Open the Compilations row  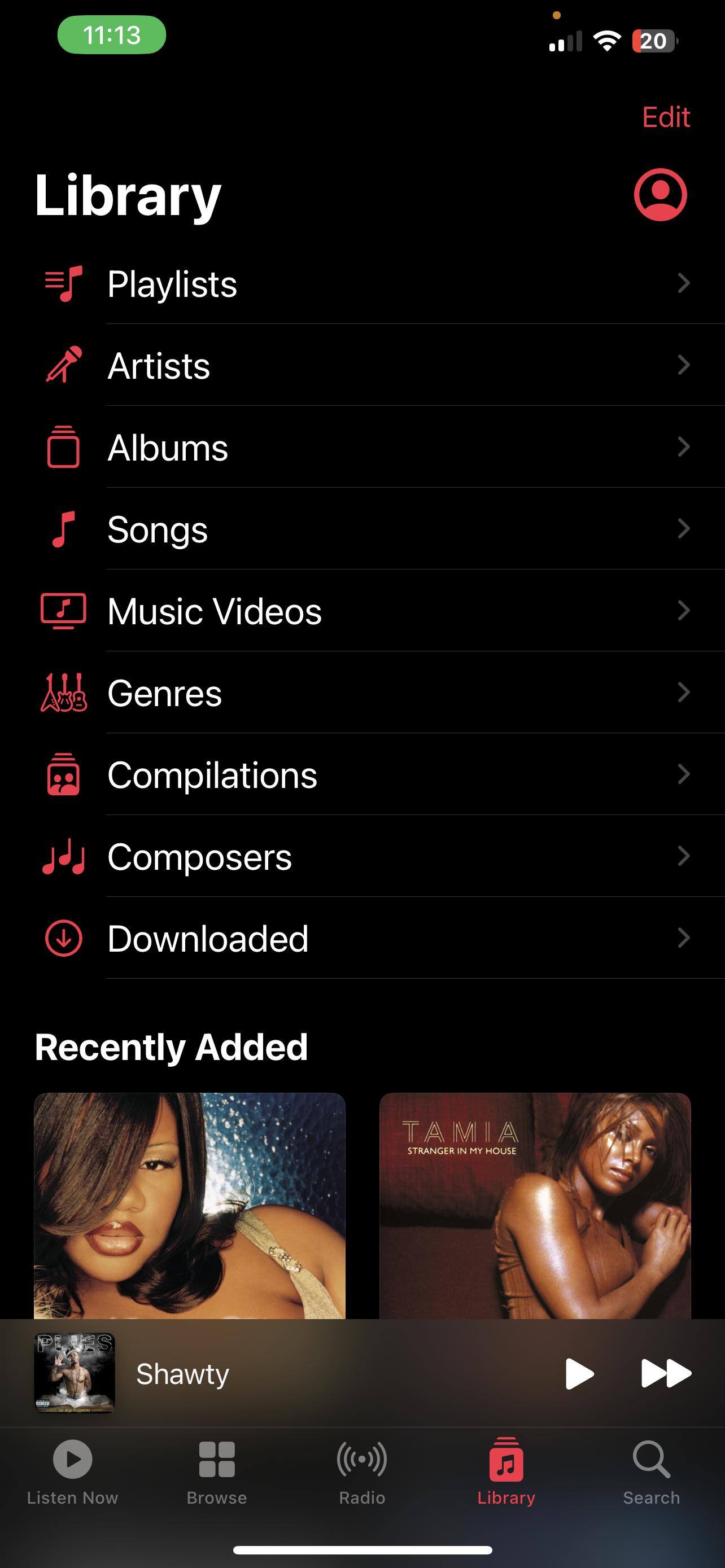click(365, 775)
